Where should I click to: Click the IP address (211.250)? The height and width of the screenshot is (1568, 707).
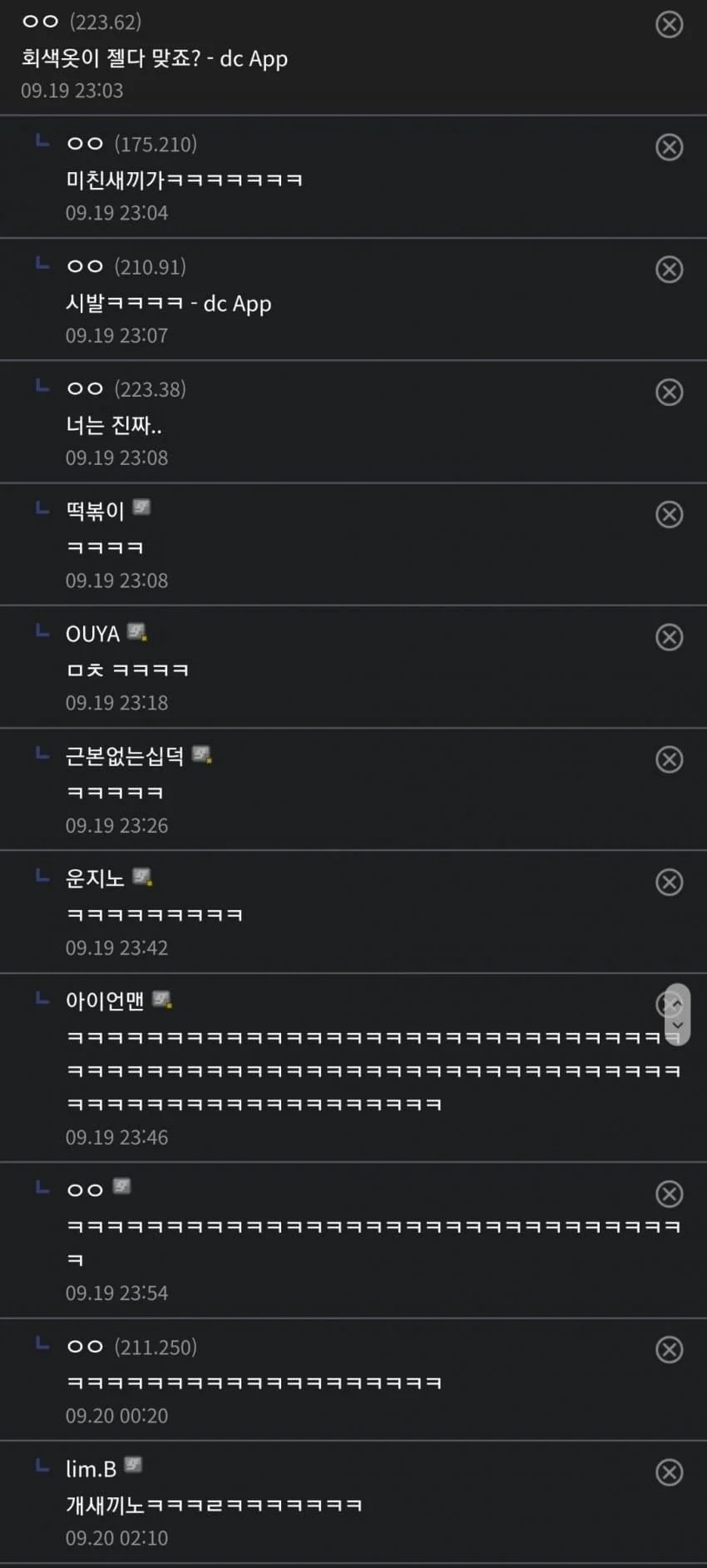154,1348
